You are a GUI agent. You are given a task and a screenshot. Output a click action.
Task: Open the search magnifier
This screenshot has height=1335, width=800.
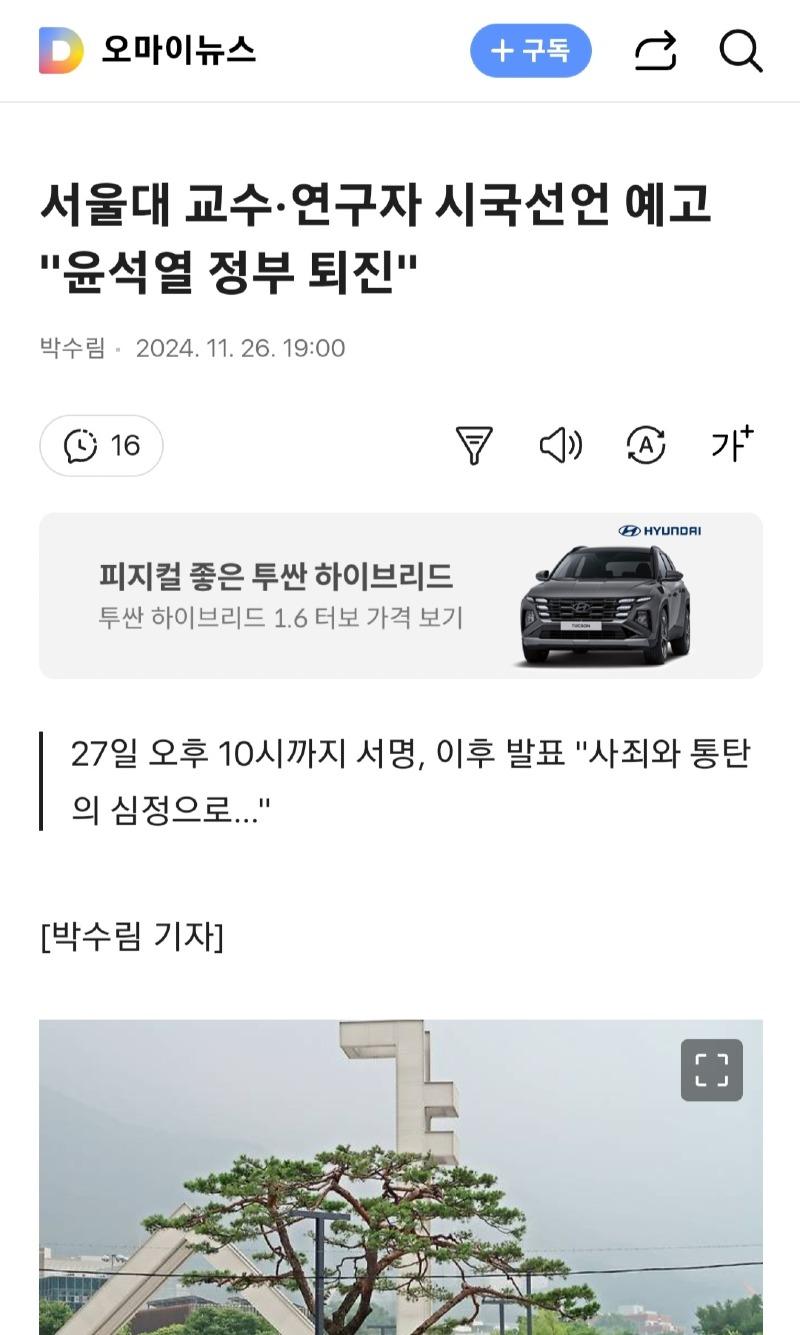point(741,51)
